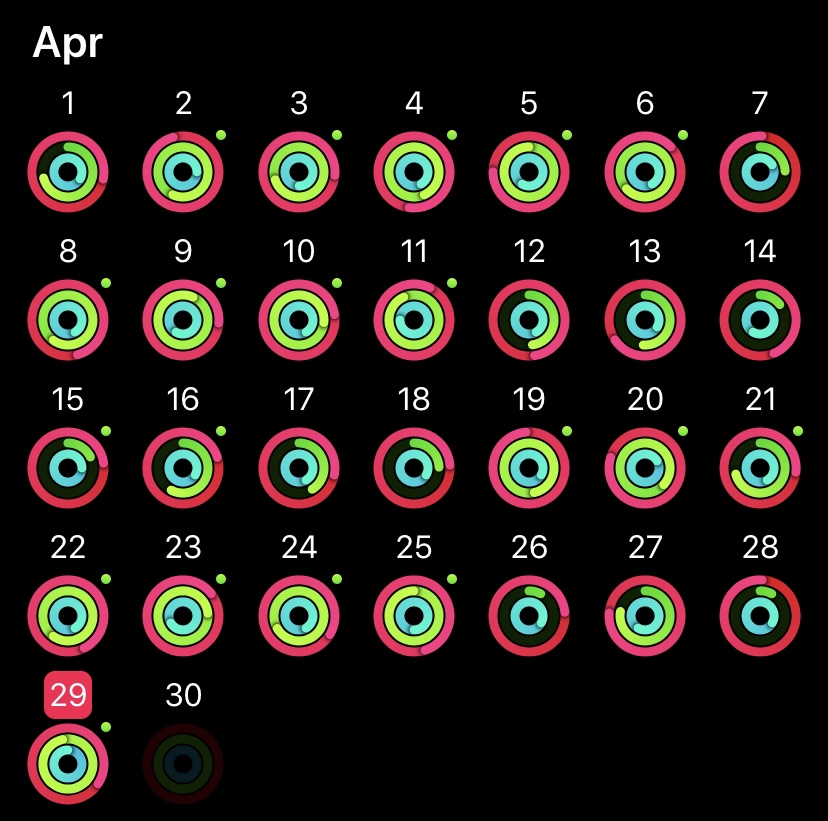Select the dimmed April 30 rings
The height and width of the screenshot is (821, 828).
coord(183,764)
